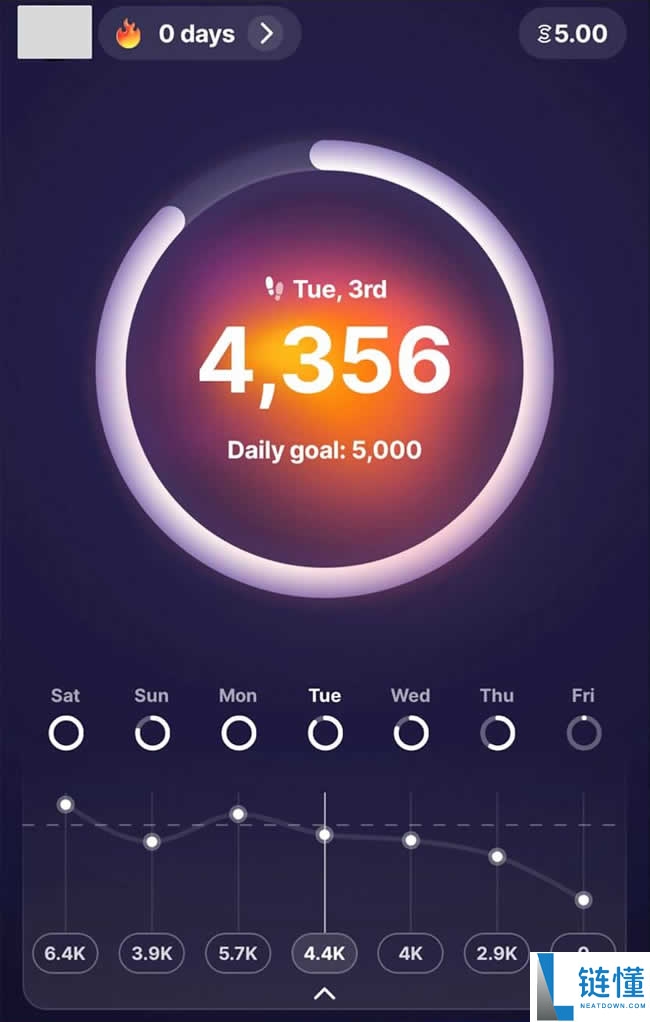Tap the 5.7K step chip

(238, 954)
